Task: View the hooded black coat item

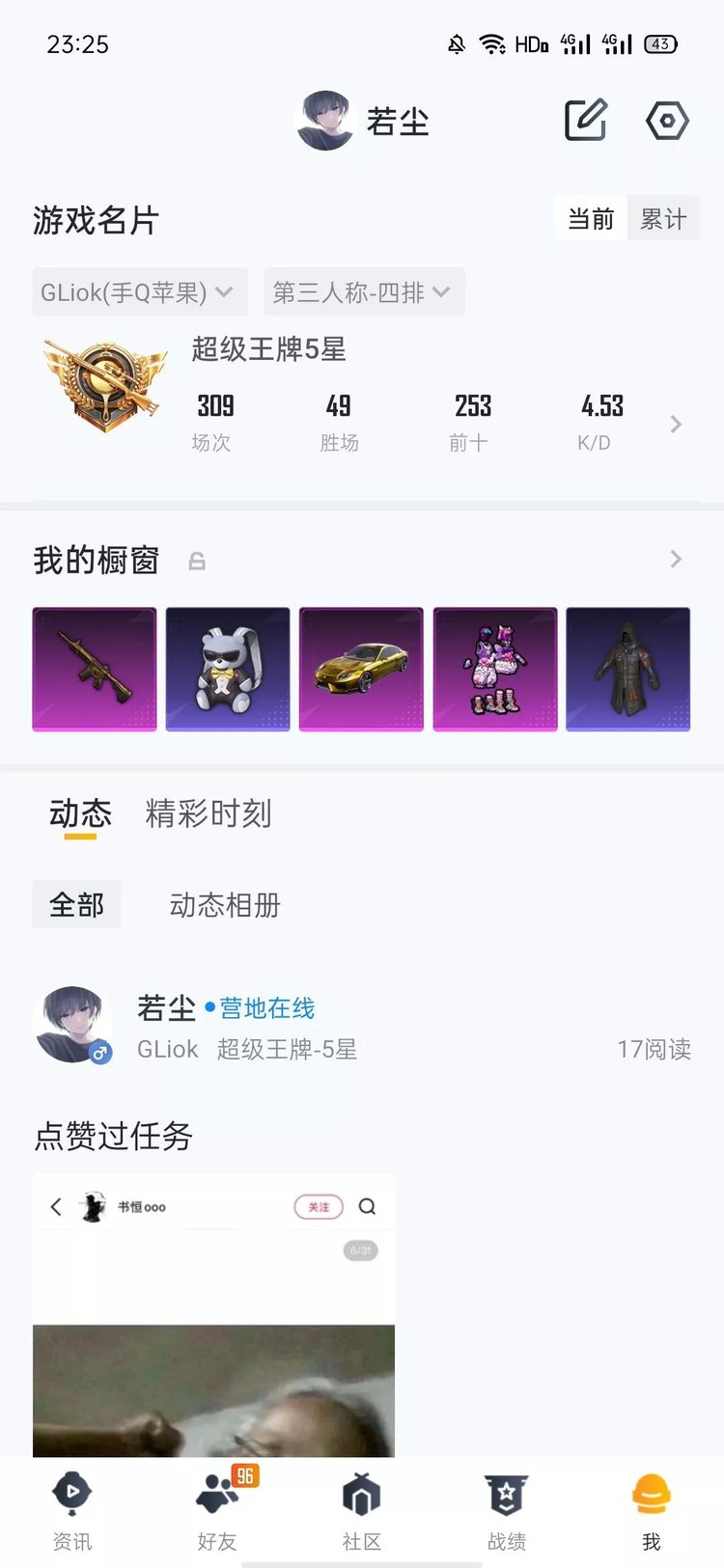Action: point(627,669)
